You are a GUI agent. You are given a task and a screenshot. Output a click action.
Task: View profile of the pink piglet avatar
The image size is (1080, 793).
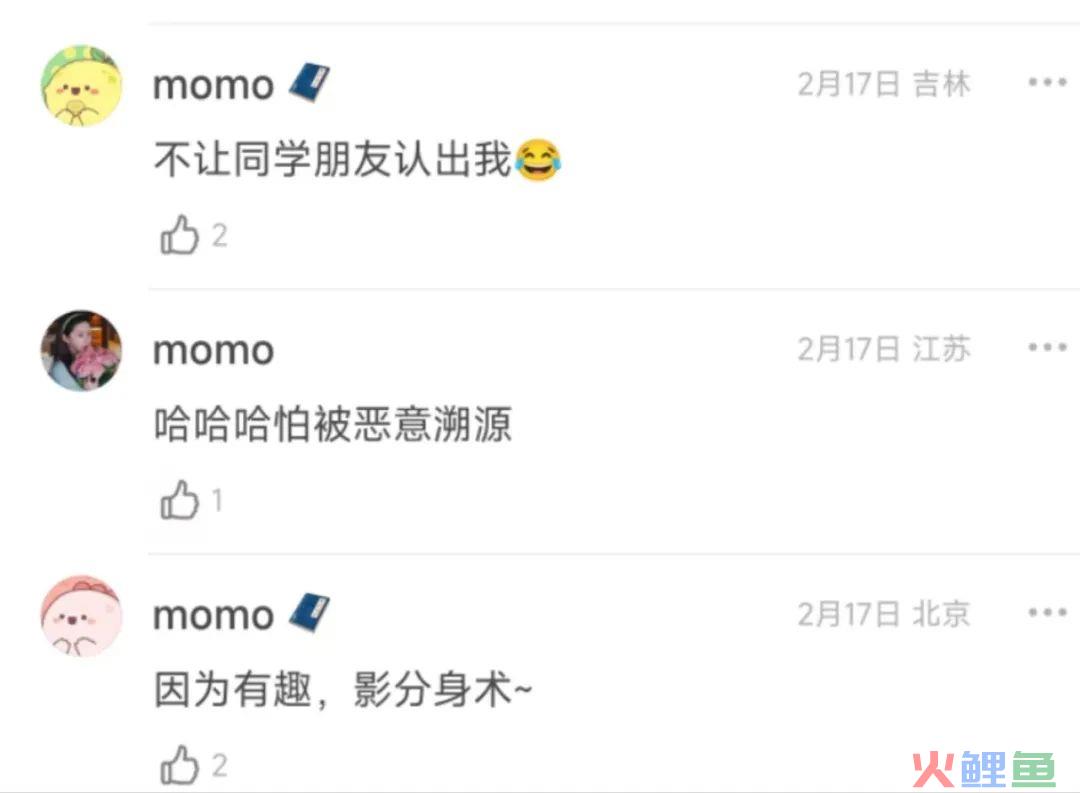[x=81, y=615]
